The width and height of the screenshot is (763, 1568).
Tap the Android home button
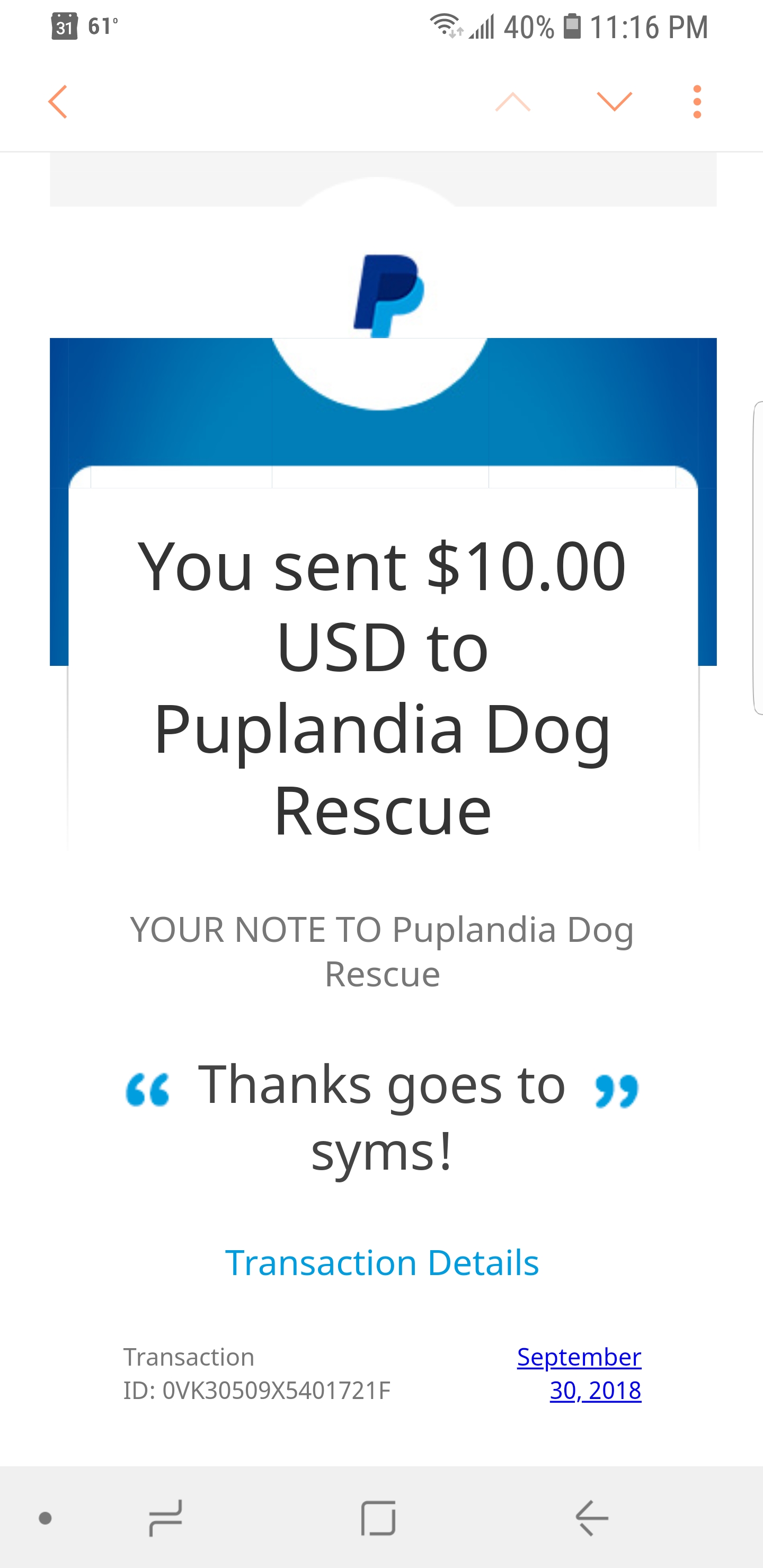click(378, 1517)
